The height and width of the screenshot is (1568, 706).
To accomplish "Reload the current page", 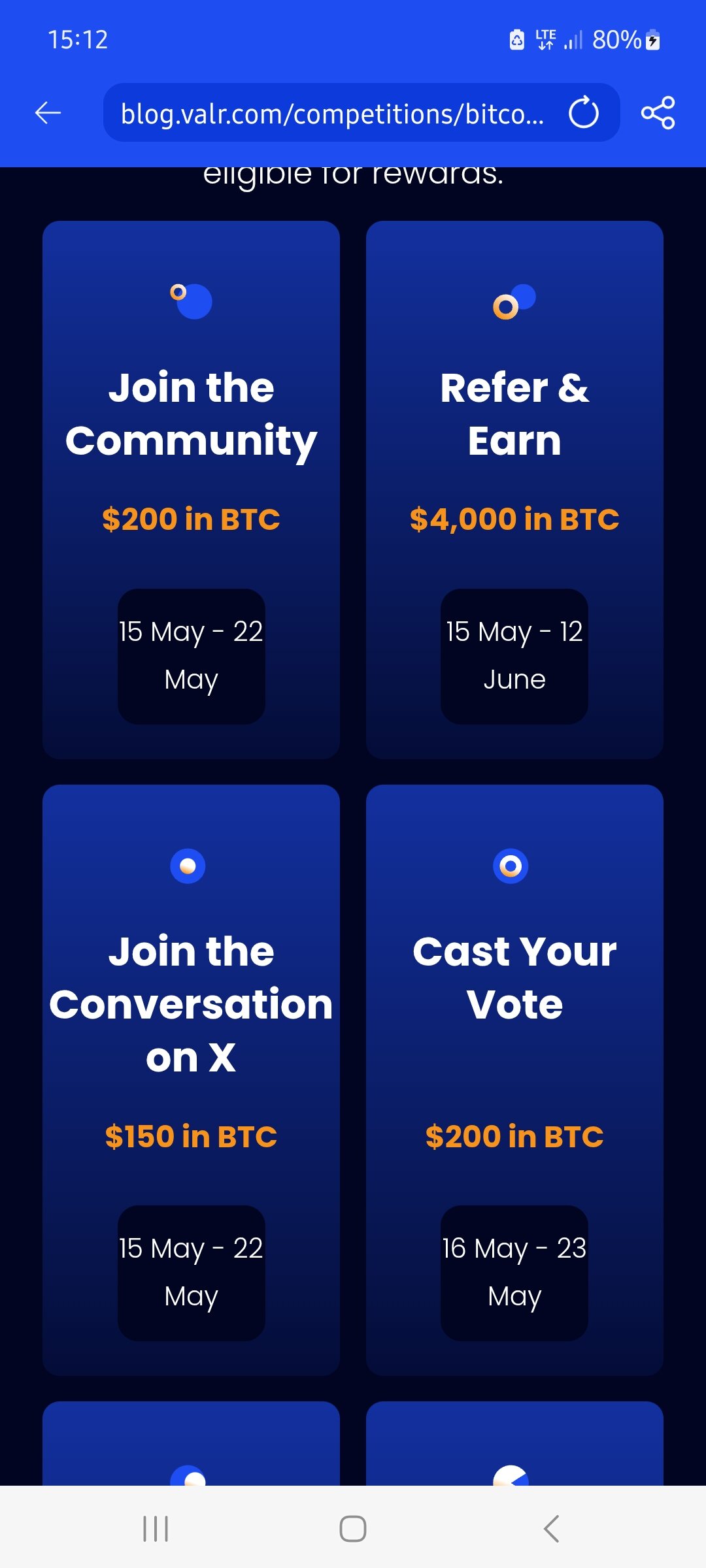I will (583, 113).
